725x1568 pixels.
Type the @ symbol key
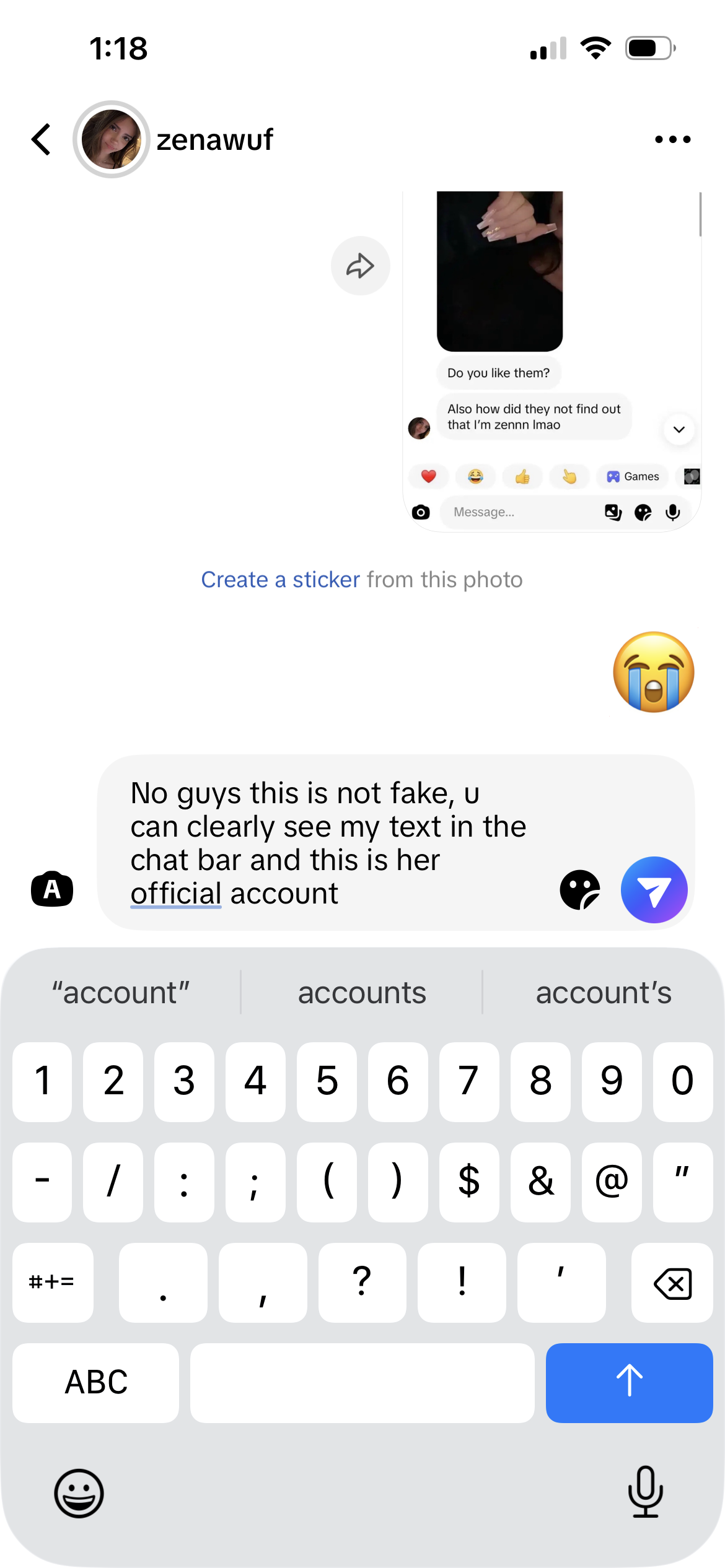coord(612,1182)
